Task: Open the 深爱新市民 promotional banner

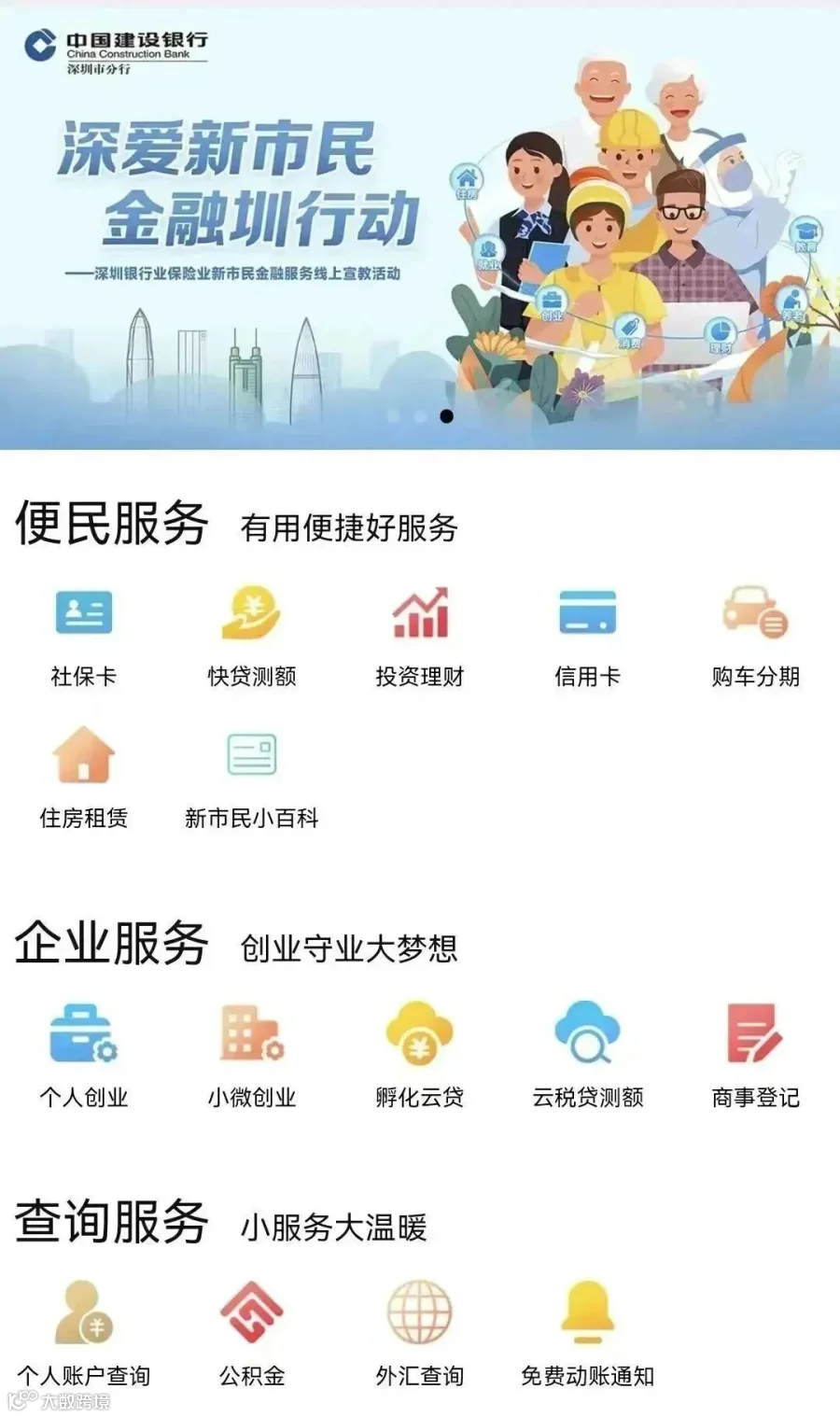Action: tap(420, 225)
